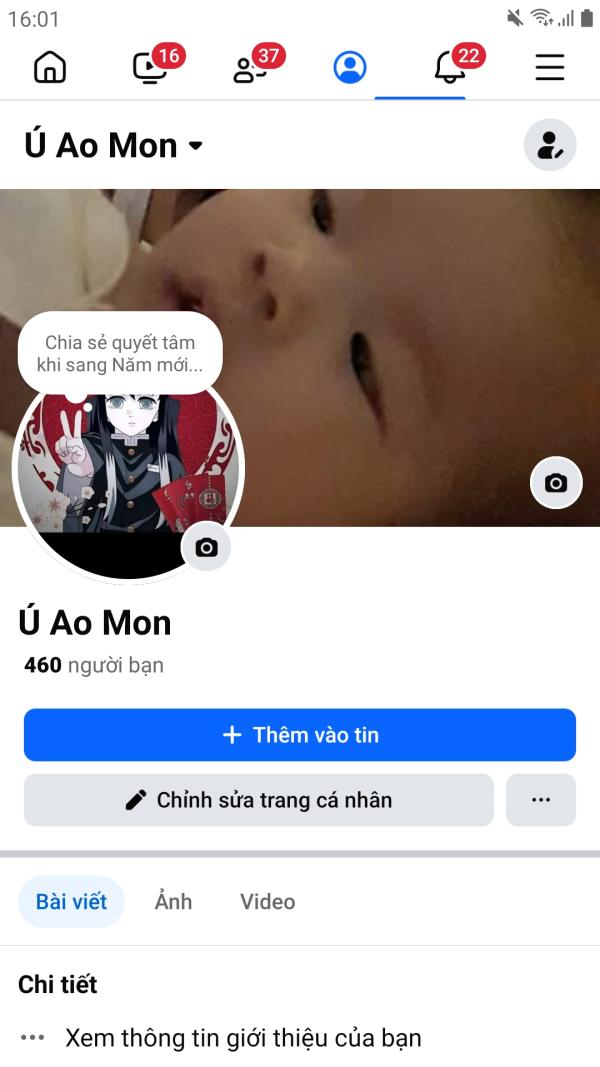
Task: Change profile picture using camera icon
Action: 206,547
